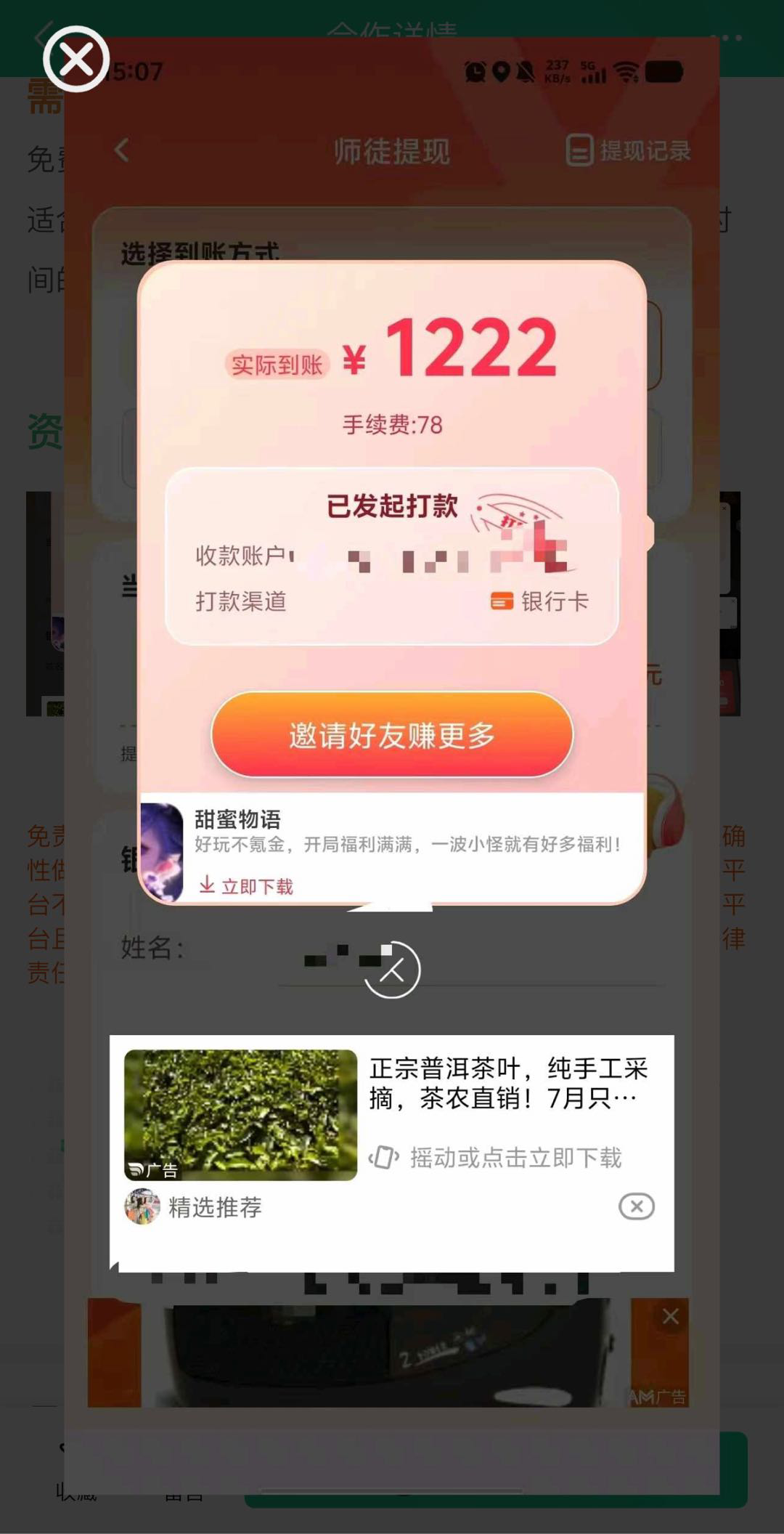
Task: Close the enlarged image preview
Action: point(76,59)
